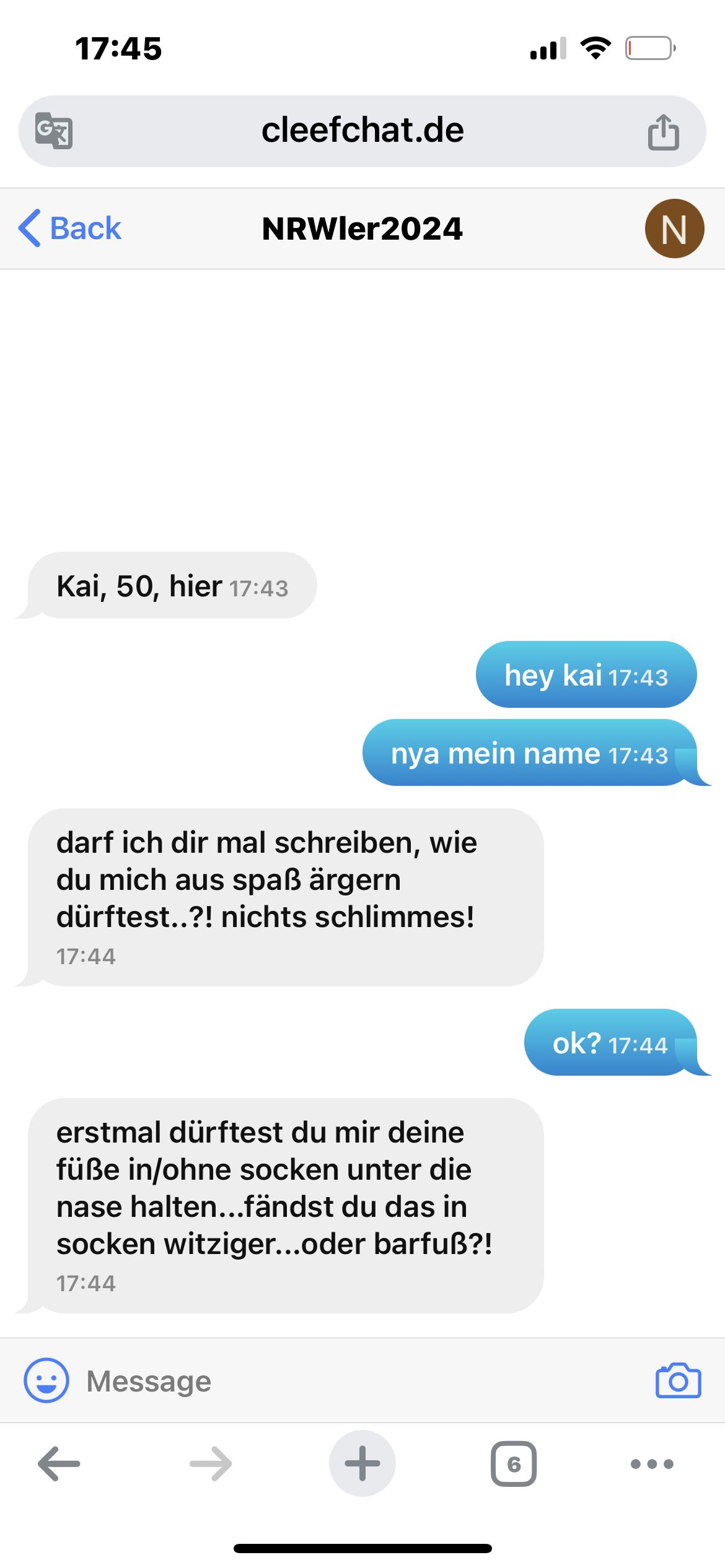Open a new browser tab
This screenshot has height=1568, width=725.
(x=362, y=1464)
